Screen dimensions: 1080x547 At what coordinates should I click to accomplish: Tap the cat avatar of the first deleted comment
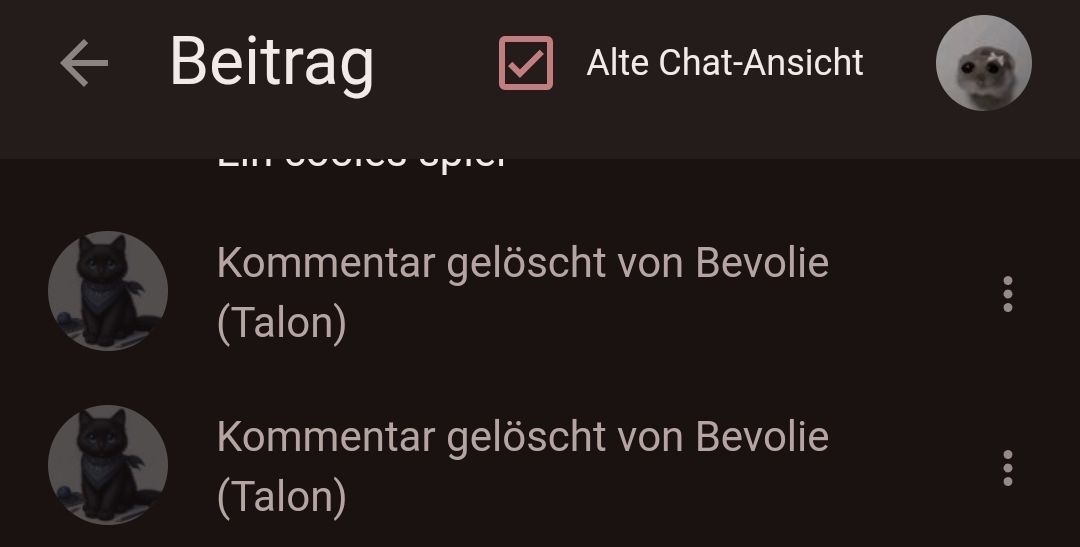[x=108, y=291]
